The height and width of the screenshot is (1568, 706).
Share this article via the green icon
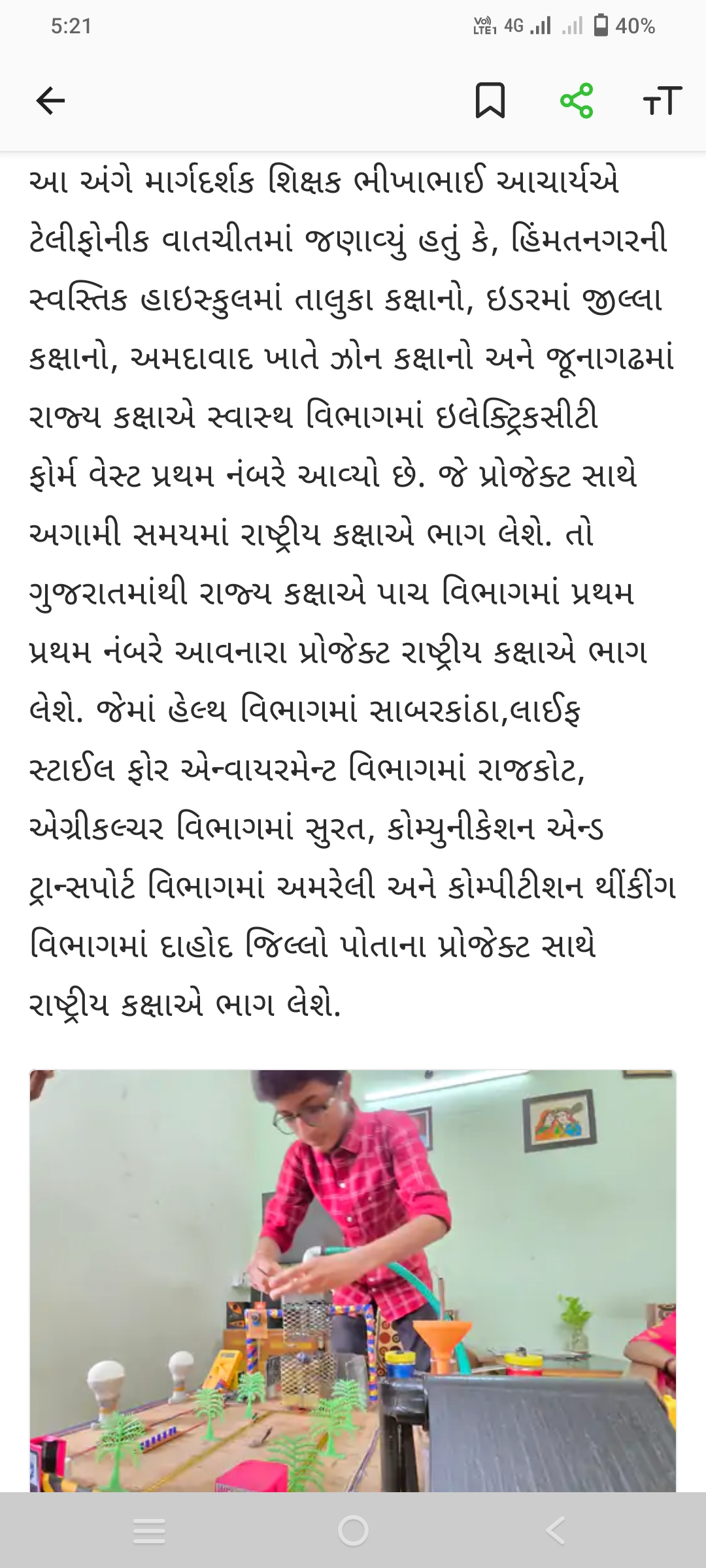[577, 101]
